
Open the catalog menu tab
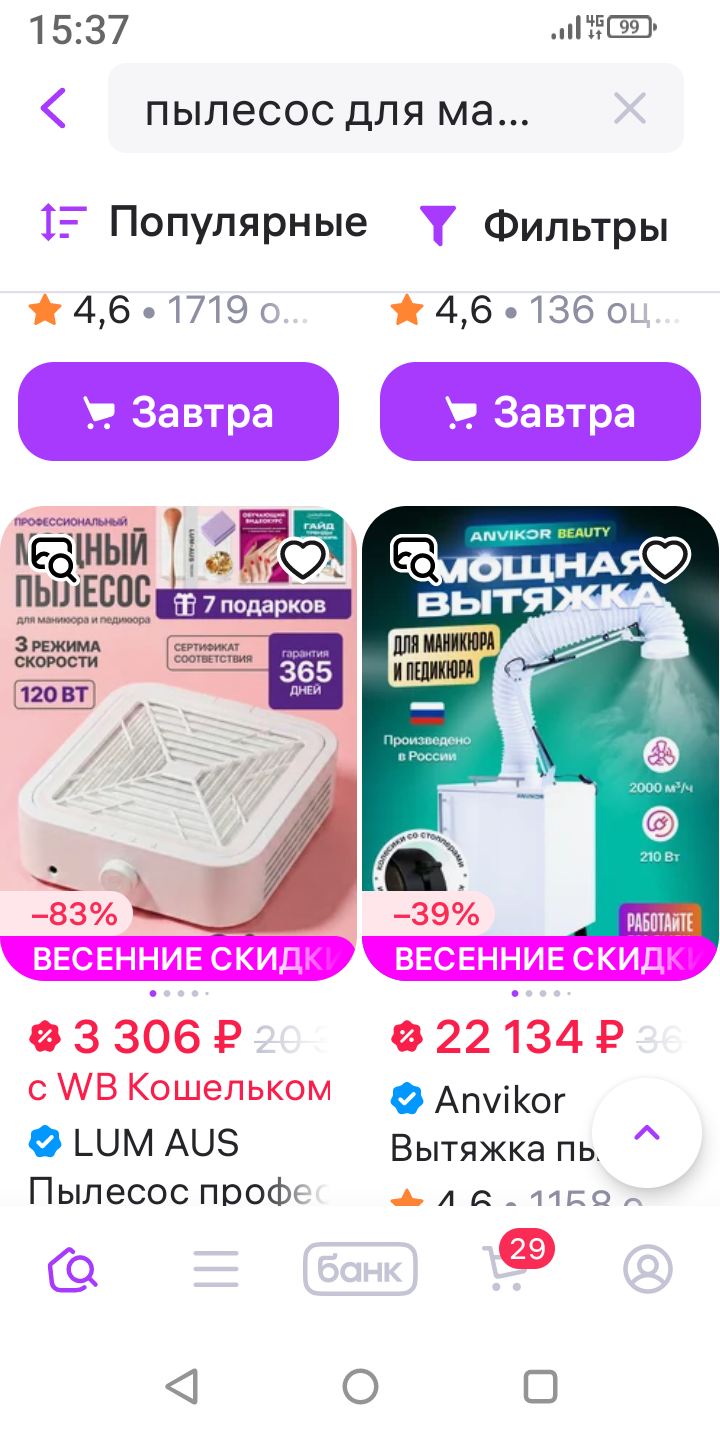click(x=216, y=1270)
